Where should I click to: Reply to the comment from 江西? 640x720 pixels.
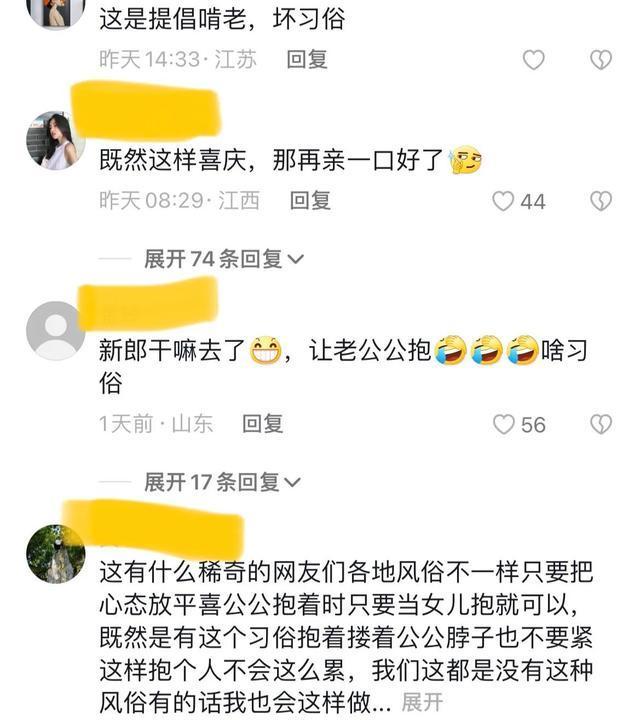click(x=310, y=201)
